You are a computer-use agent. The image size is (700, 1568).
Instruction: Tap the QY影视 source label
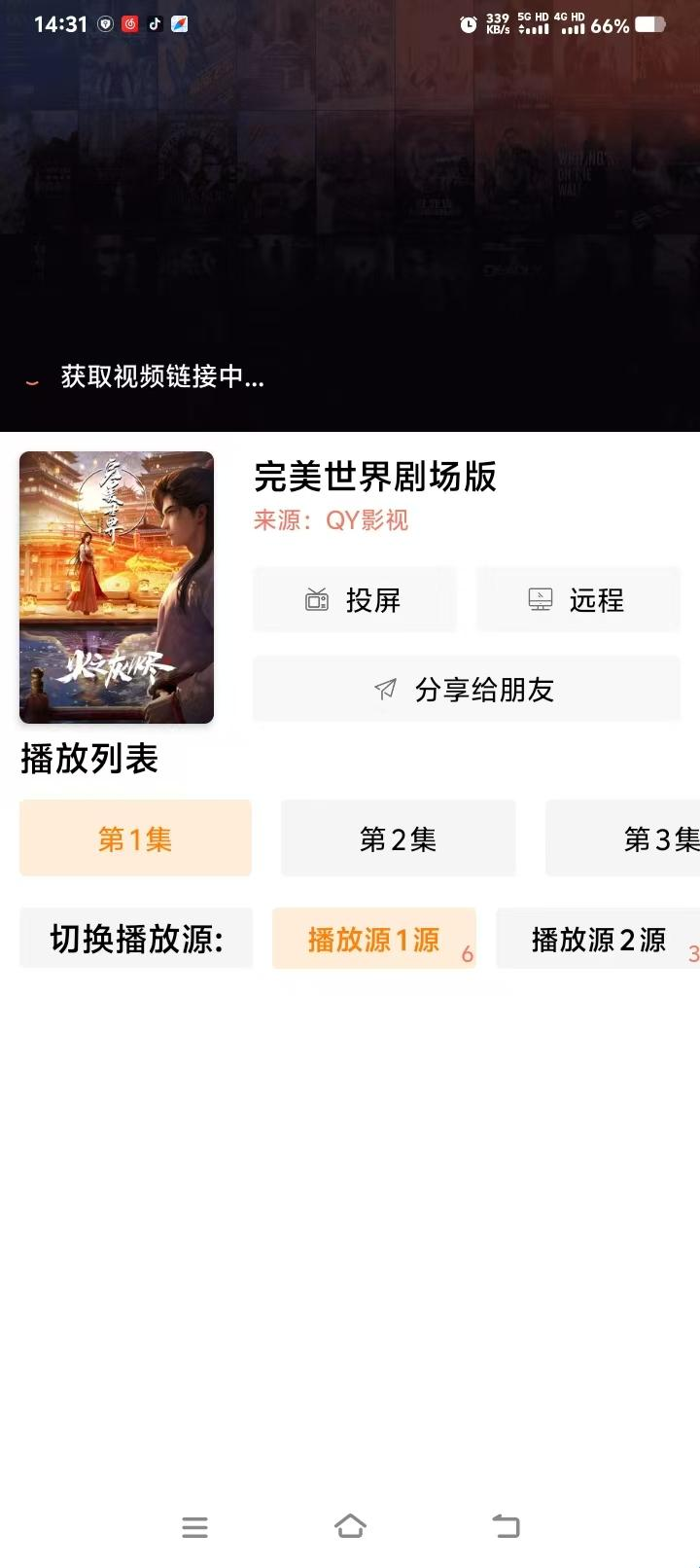[330, 521]
